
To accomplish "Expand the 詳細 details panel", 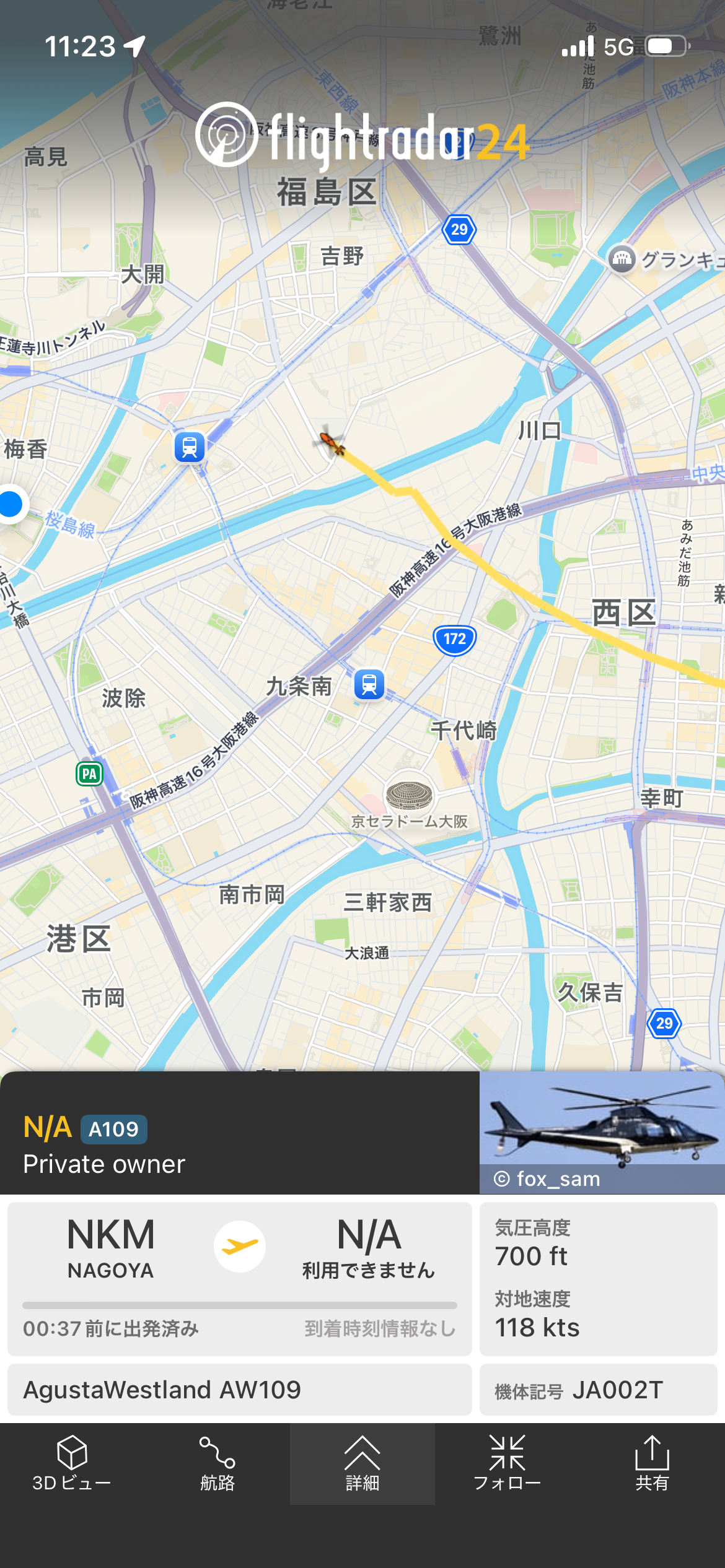I will coord(362,1463).
